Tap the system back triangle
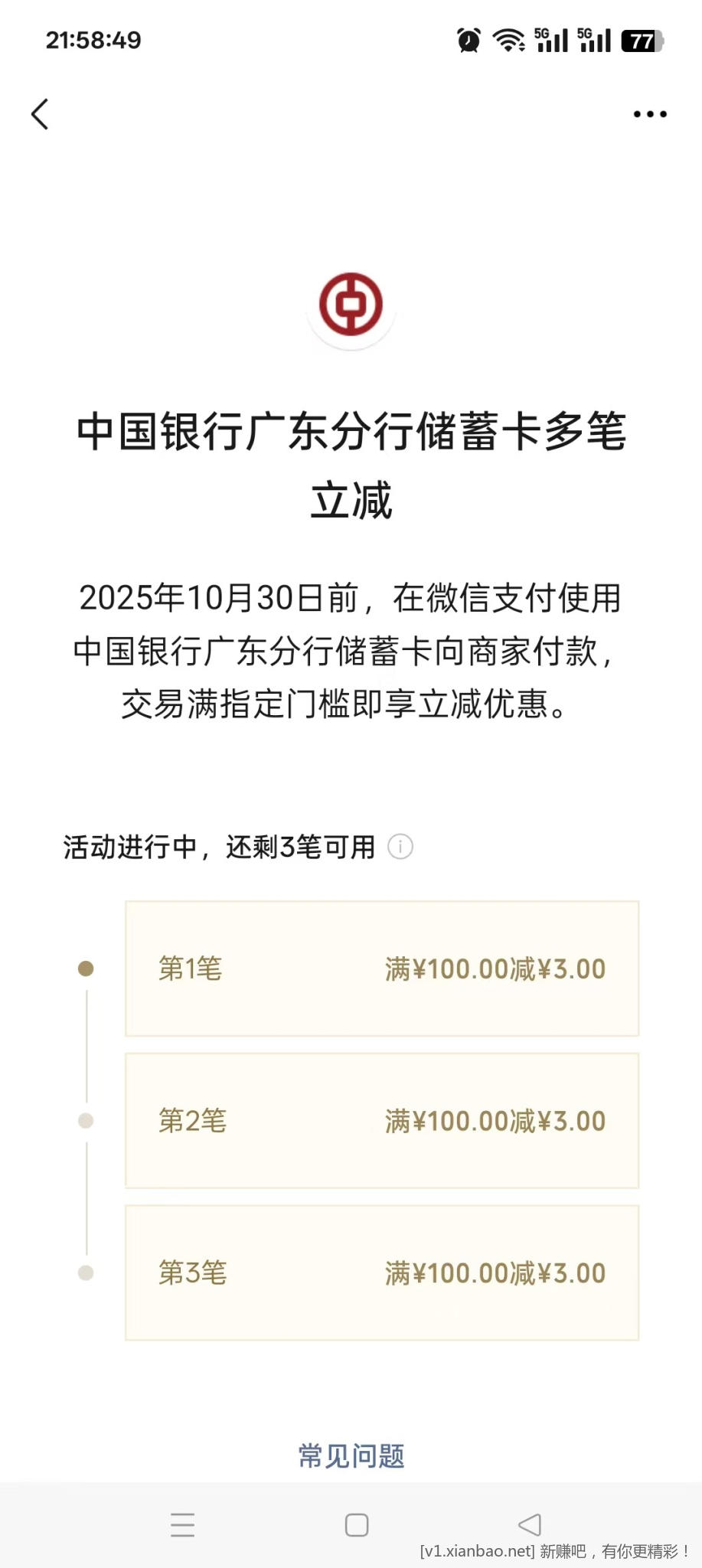The height and width of the screenshot is (1568, 702). coord(530,1524)
